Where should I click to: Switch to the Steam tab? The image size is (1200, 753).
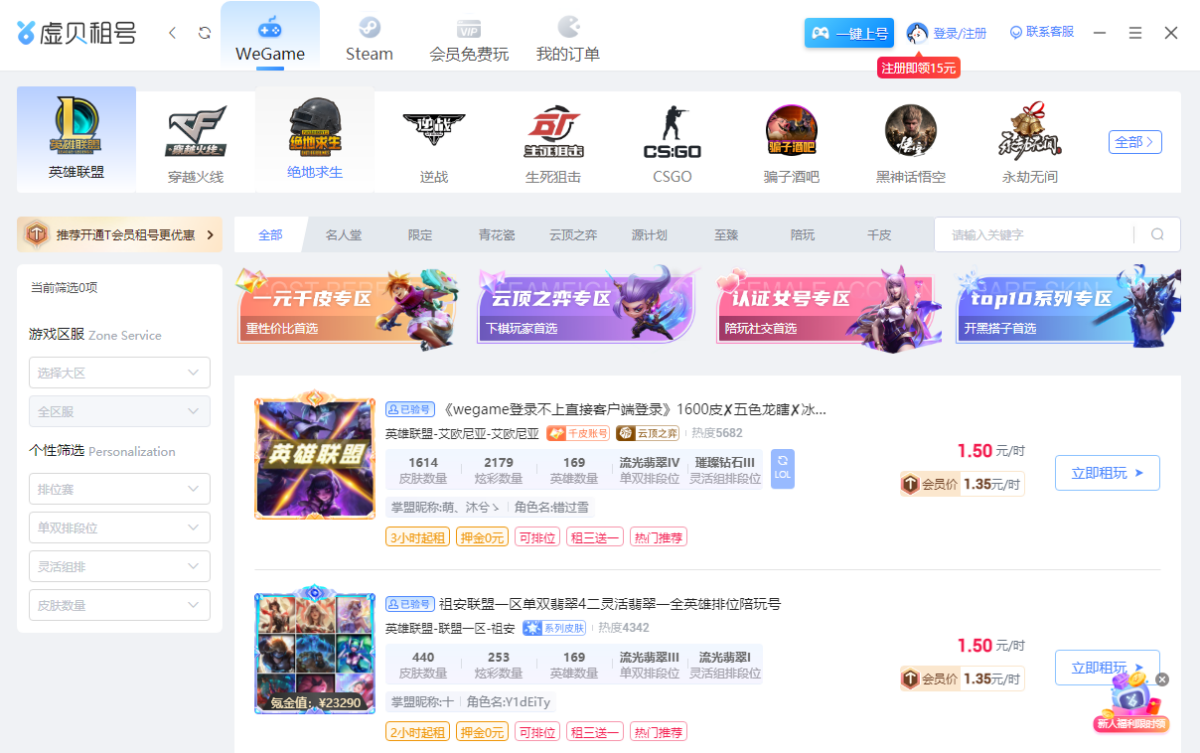pos(369,40)
